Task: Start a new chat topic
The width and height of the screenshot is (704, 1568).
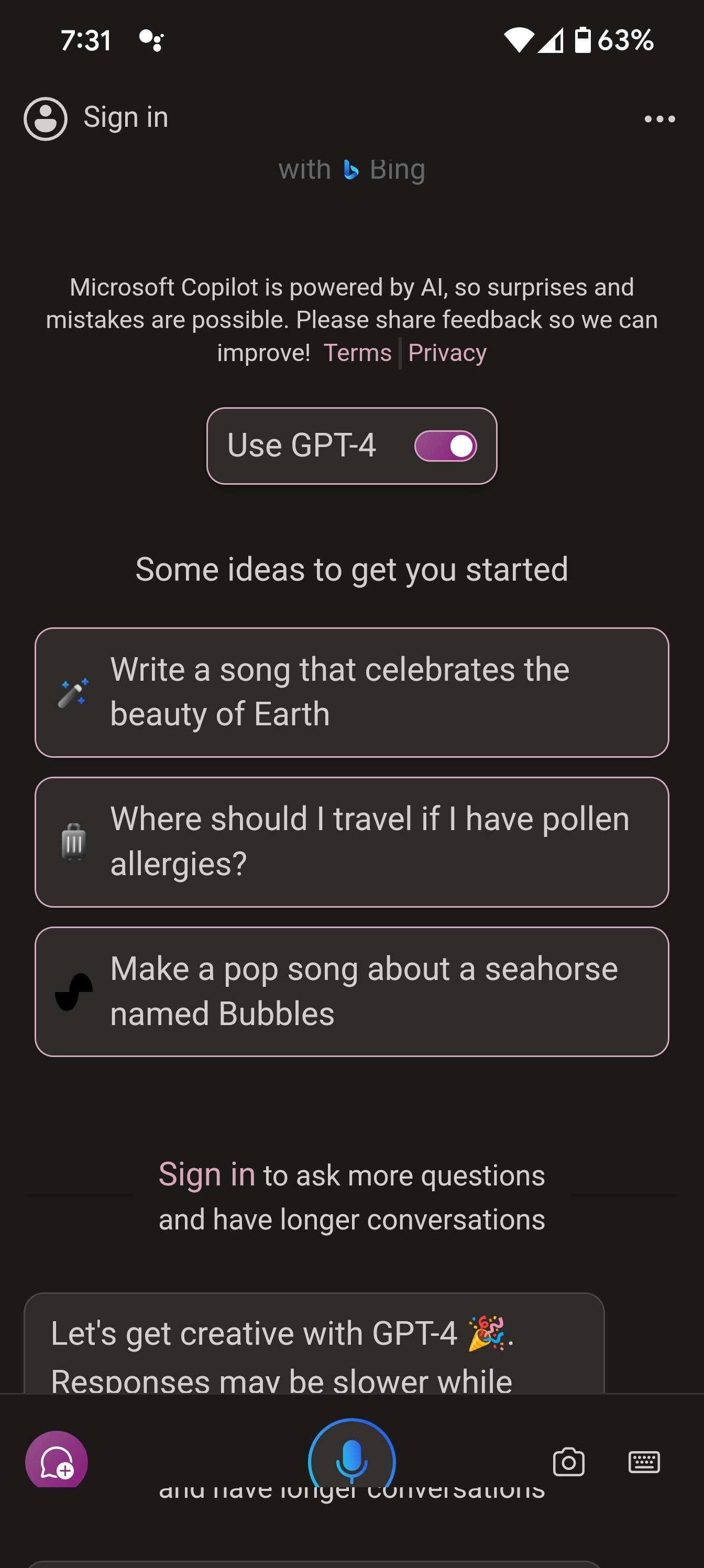Action: coord(57,1460)
